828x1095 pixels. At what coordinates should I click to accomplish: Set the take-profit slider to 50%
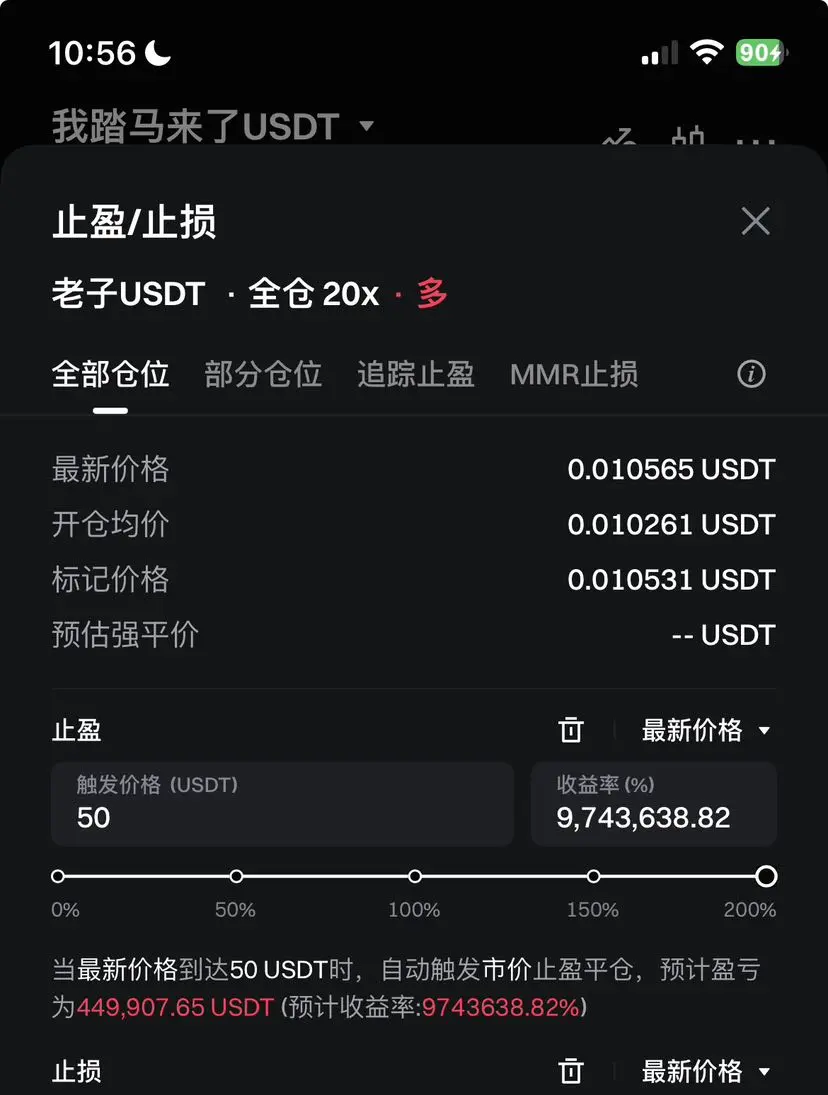click(236, 876)
